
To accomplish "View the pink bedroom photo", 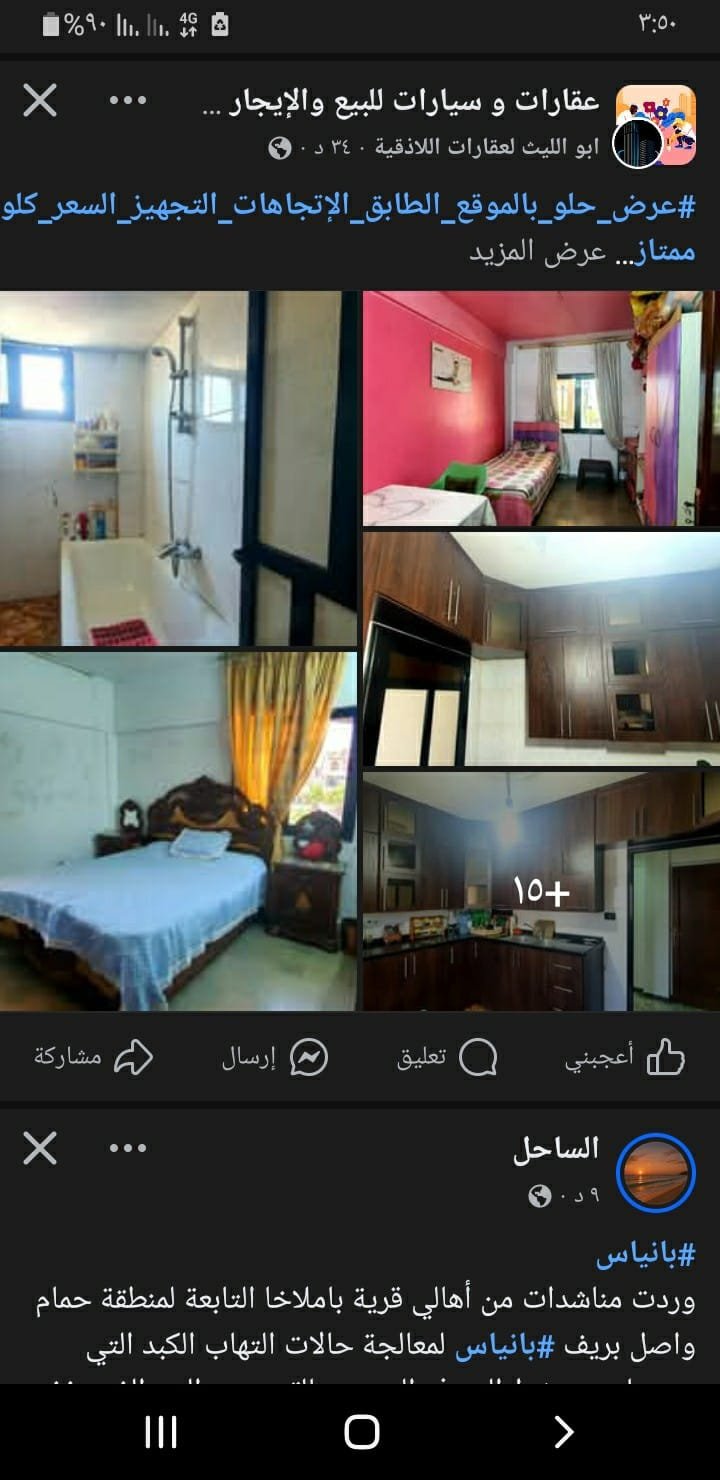I will coord(540,408).
